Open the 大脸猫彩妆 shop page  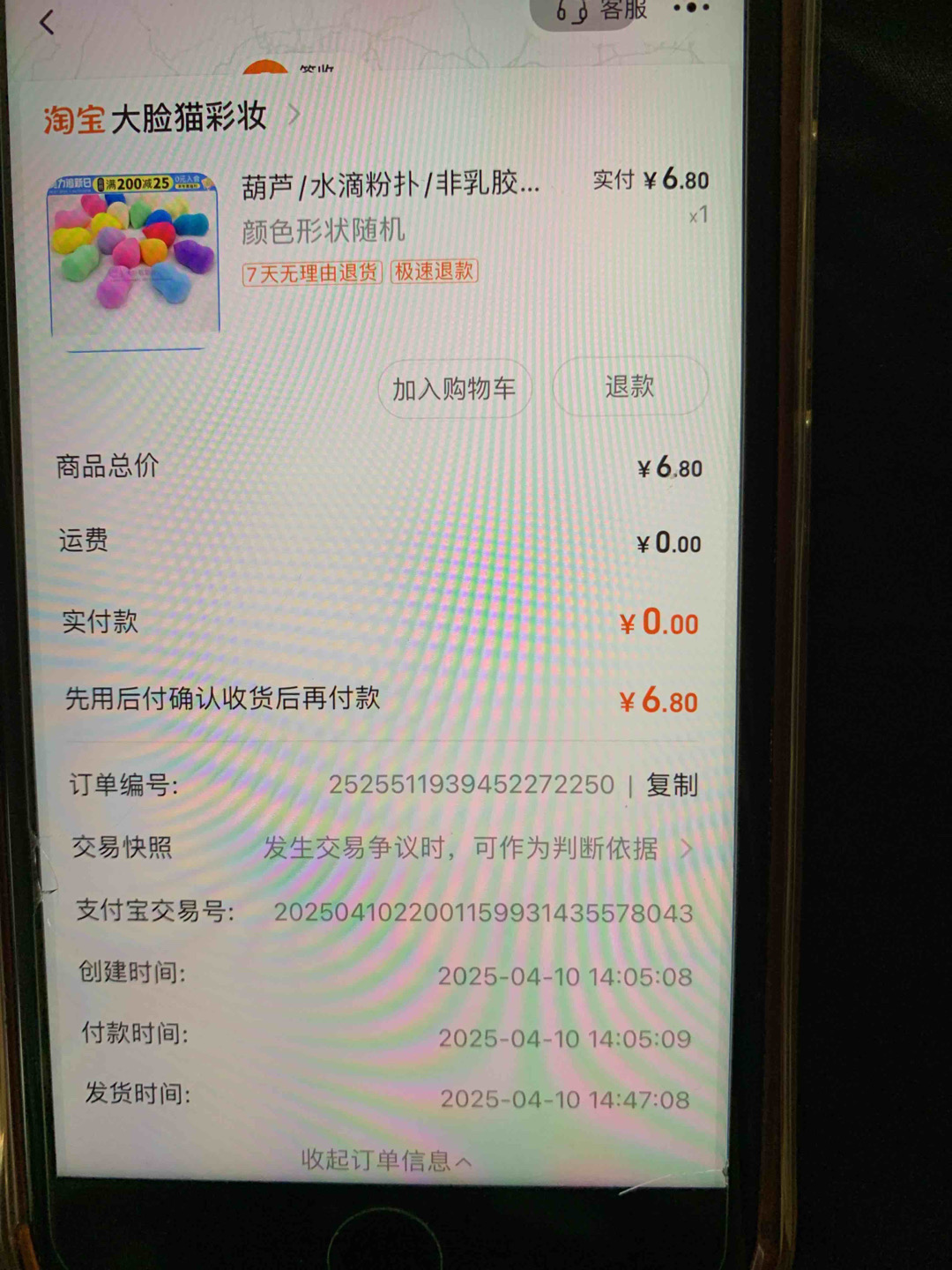tap(189, 118)
